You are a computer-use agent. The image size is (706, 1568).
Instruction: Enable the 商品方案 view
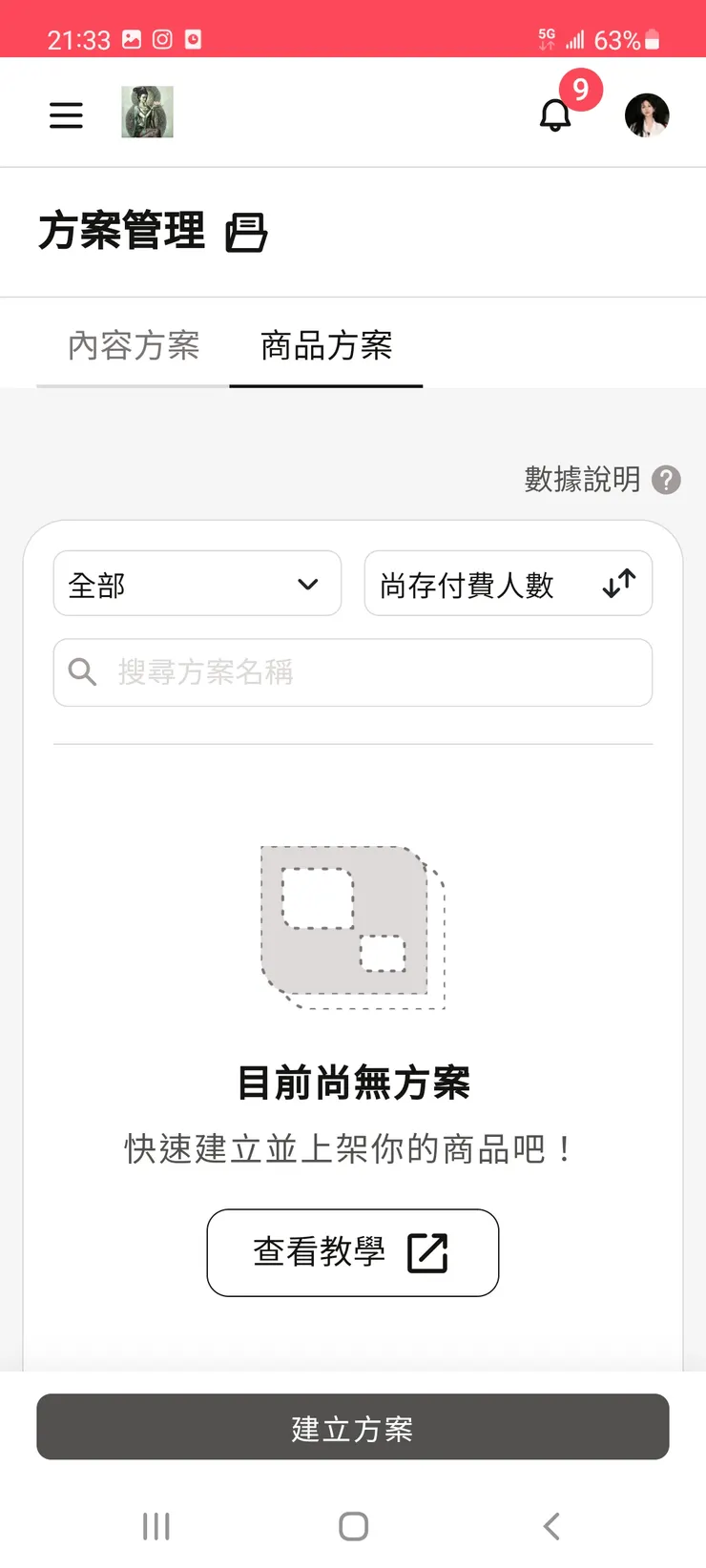pyautogui.click(x=325, y=347)
